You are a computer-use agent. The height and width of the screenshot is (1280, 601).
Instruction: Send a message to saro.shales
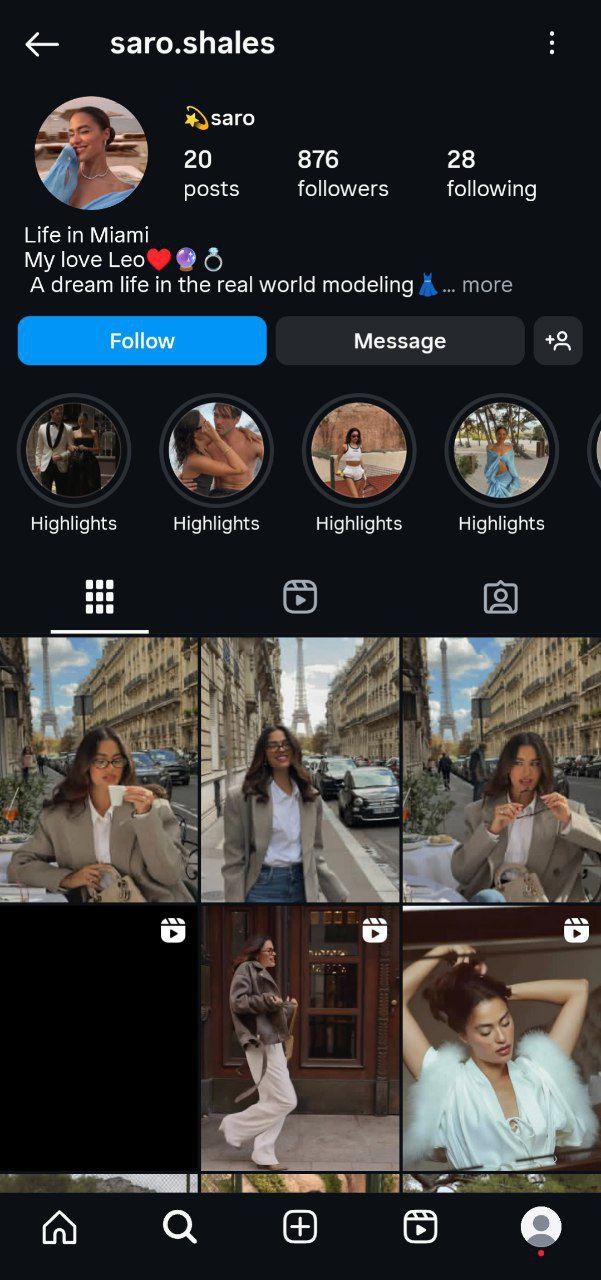coord(399,341)
